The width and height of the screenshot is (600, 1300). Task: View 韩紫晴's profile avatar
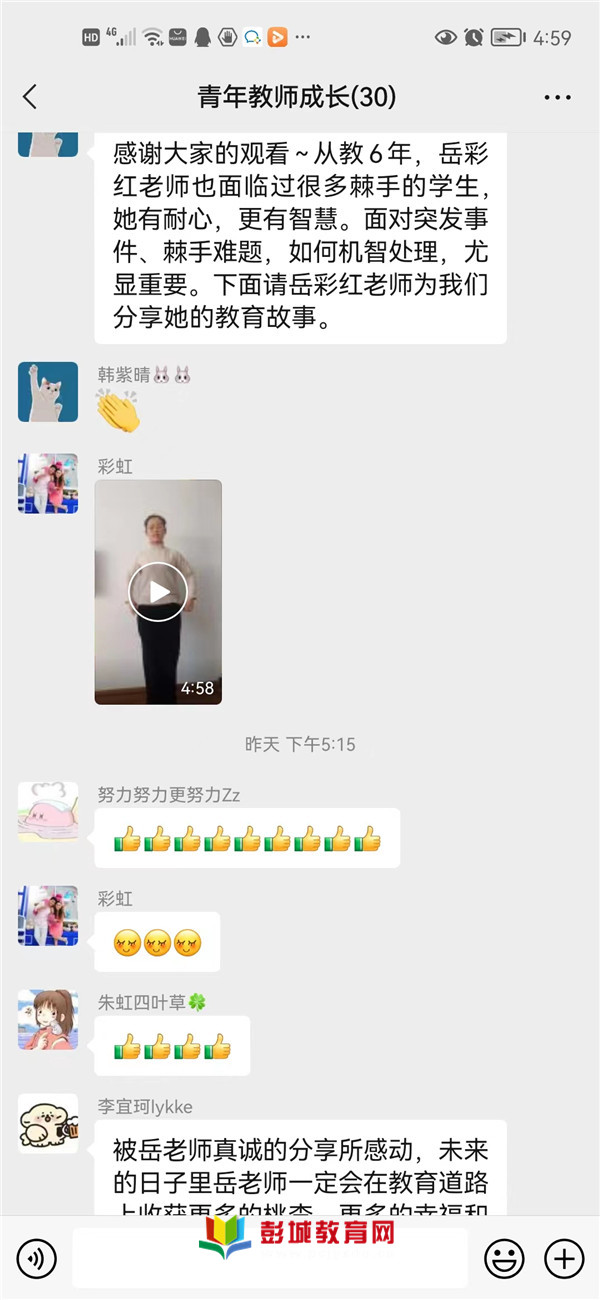point(48,391)
